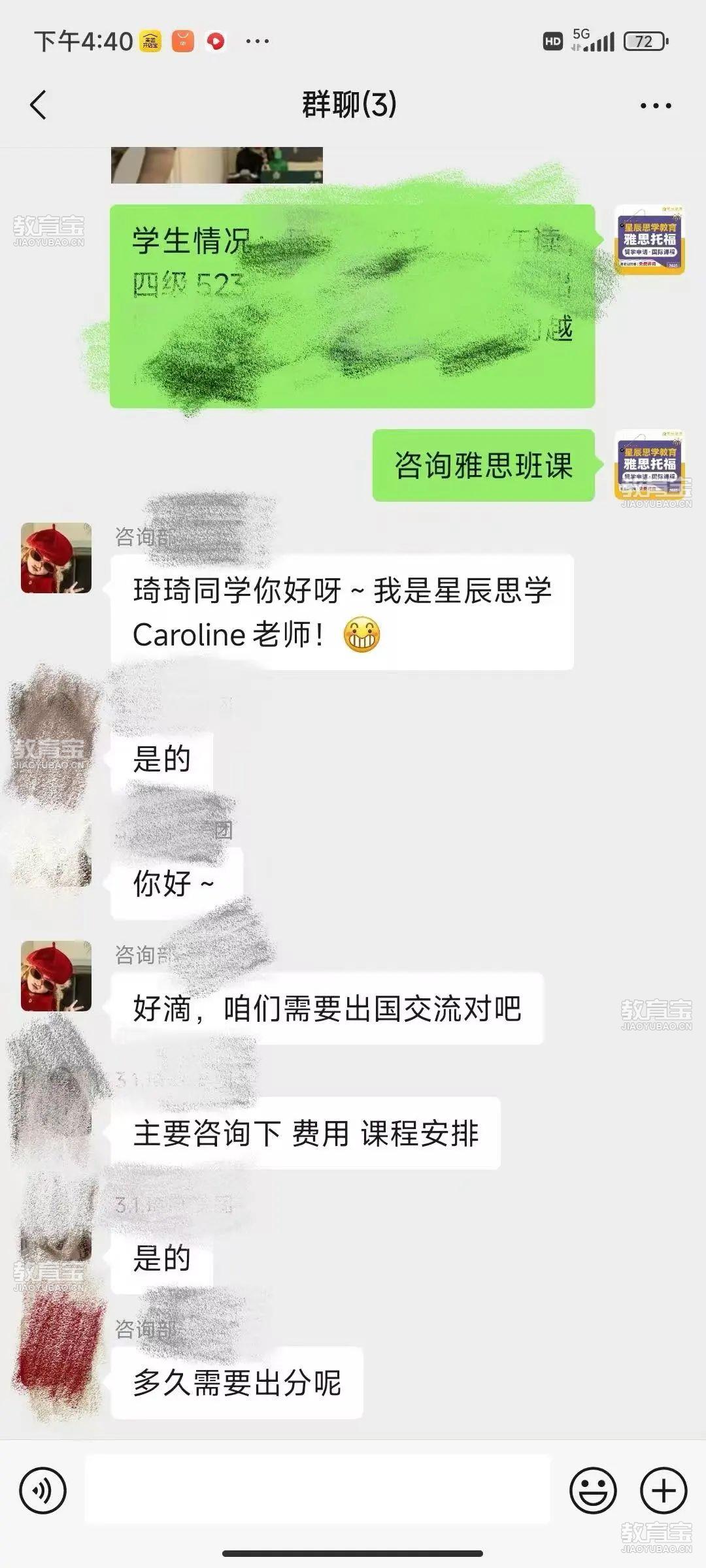
Task: Open the partially visible image at top
Action: pos(217,165)
